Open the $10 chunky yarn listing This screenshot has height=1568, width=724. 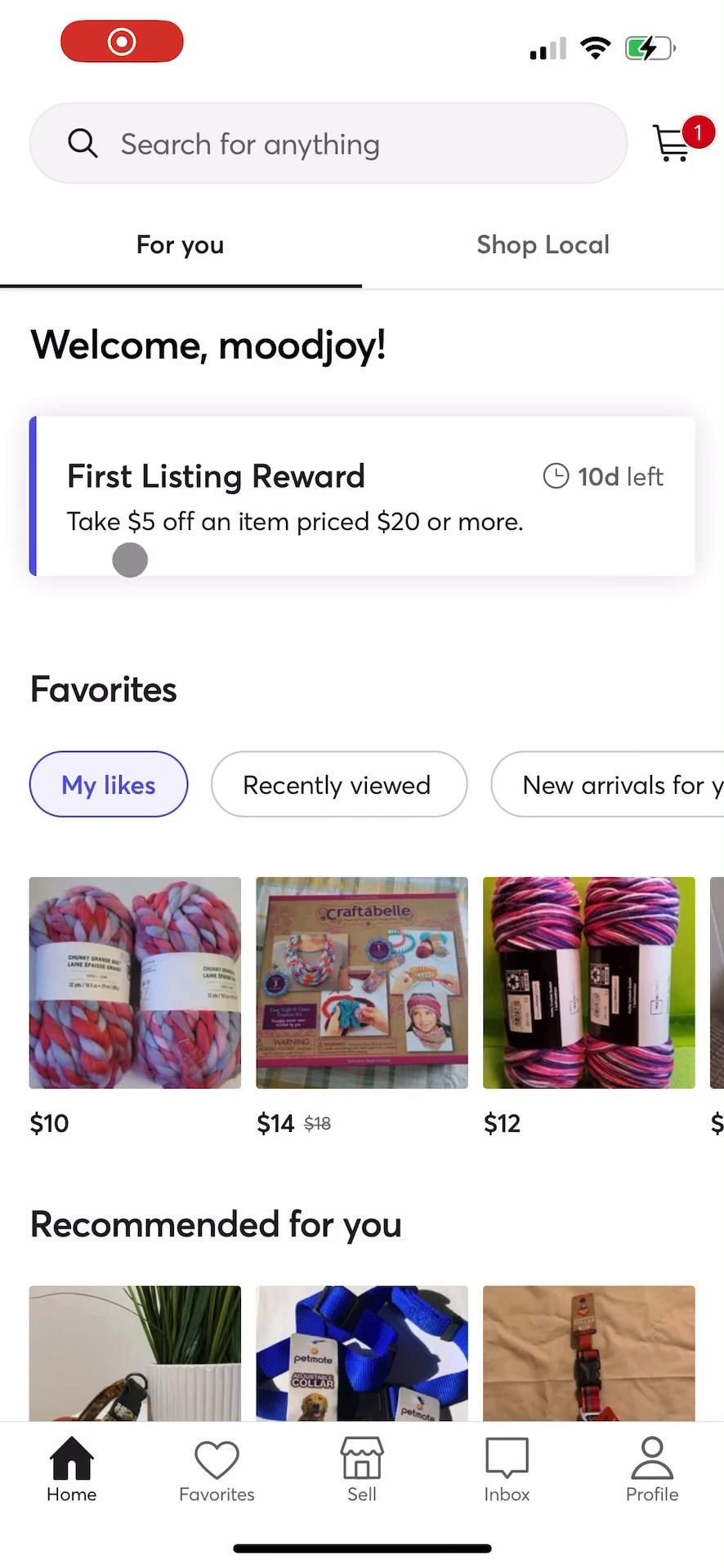[135, 982]
